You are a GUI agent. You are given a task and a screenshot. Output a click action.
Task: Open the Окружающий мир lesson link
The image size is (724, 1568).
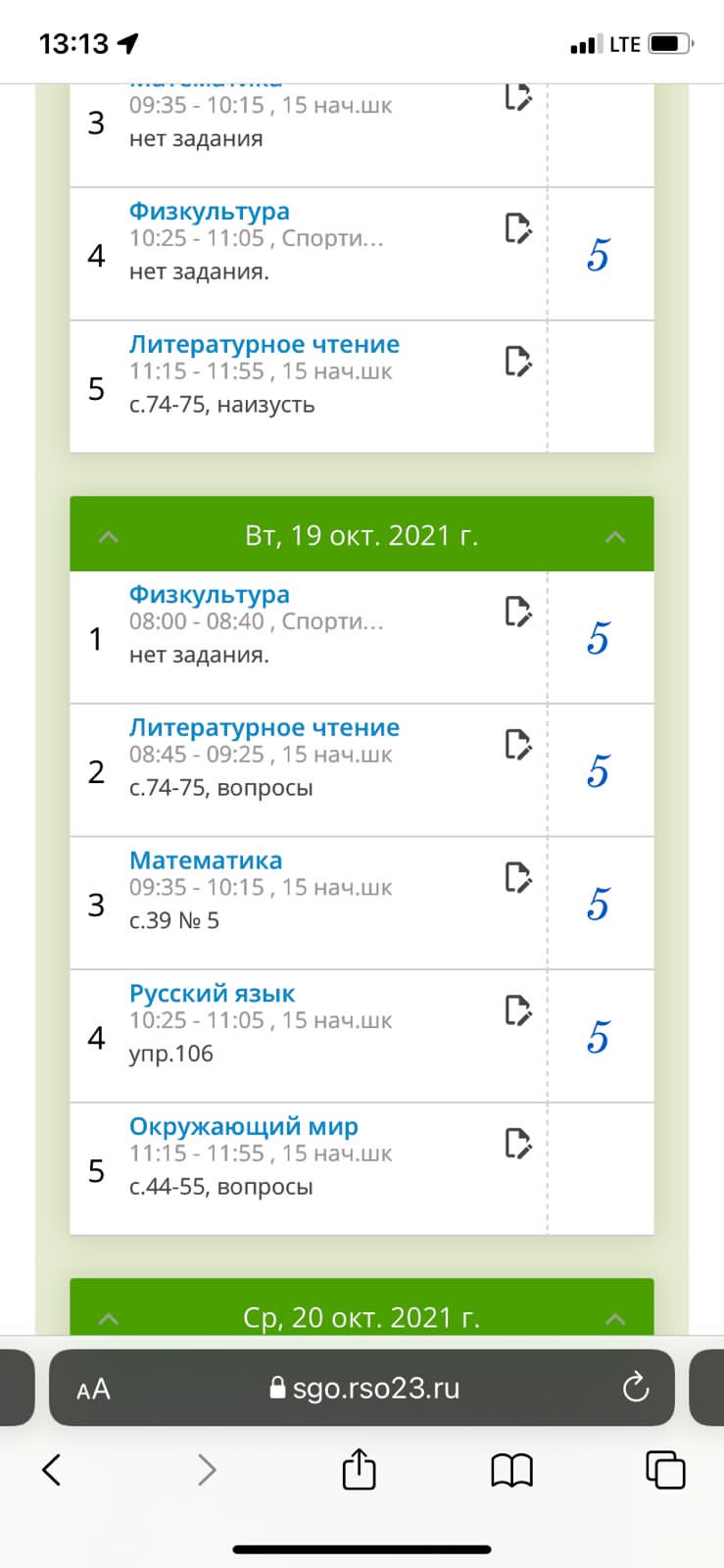(x=243, y=1127)
